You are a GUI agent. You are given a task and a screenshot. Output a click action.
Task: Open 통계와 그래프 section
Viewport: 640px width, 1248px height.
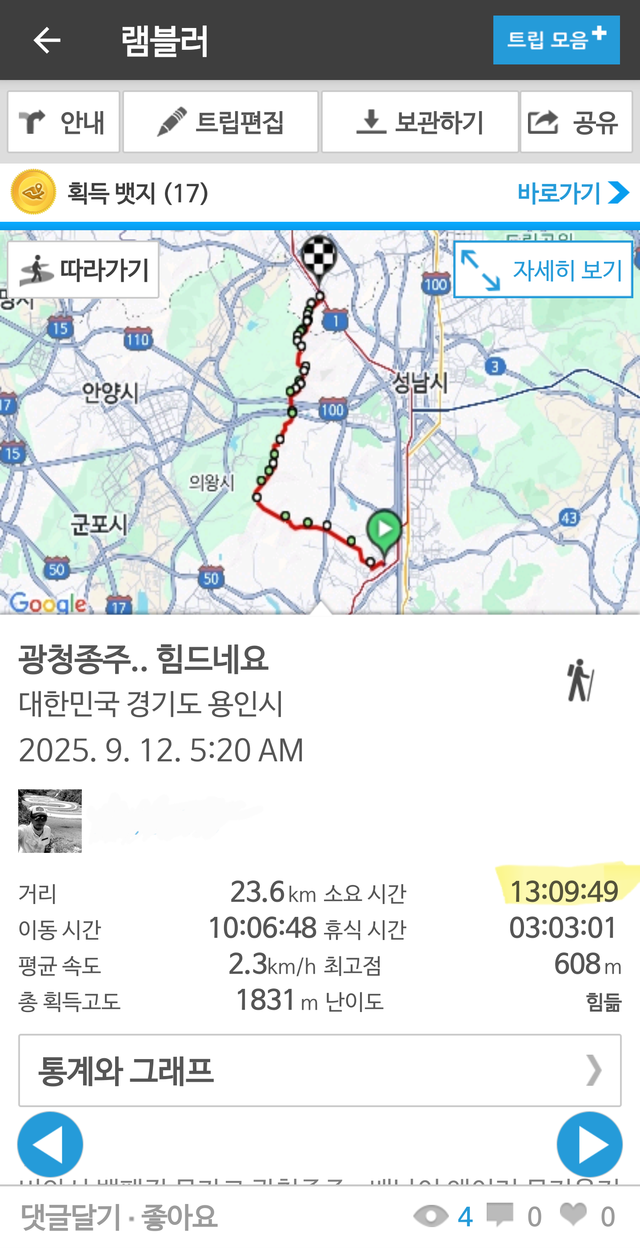coord(320,1071)
